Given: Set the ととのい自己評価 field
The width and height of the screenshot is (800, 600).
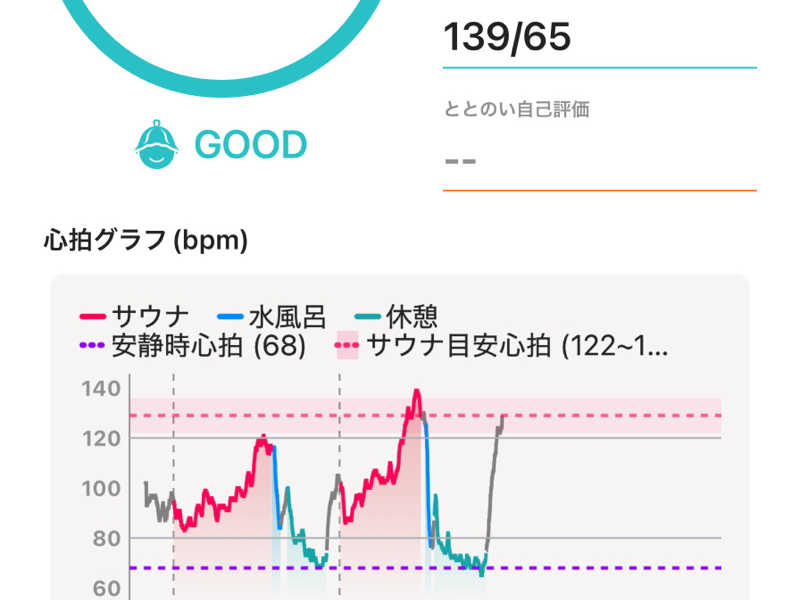Looking at the screenshot, I should (598, 161).
